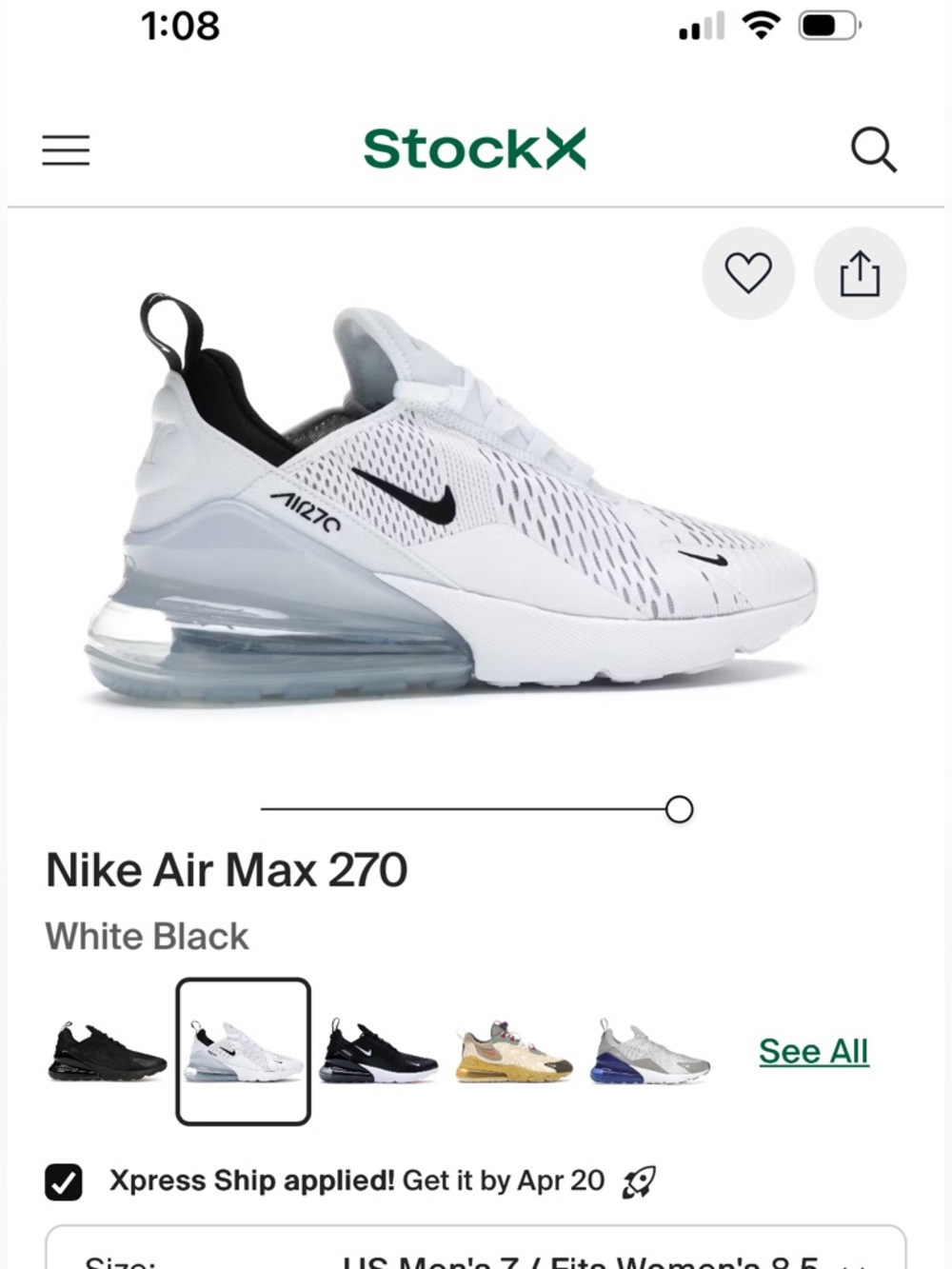Screen dimensions: 952x1269
Task: Uncheck the Xpress Ship applied checkbox
Action: pyautogui.click(x=63, y=1180)
